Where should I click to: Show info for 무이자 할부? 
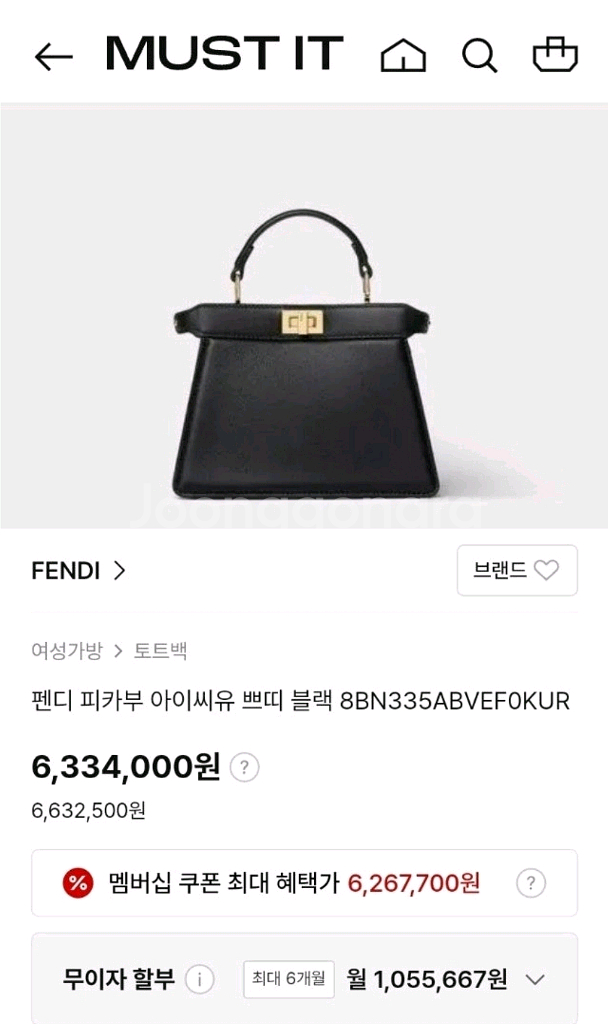click(x=200, y=980)
